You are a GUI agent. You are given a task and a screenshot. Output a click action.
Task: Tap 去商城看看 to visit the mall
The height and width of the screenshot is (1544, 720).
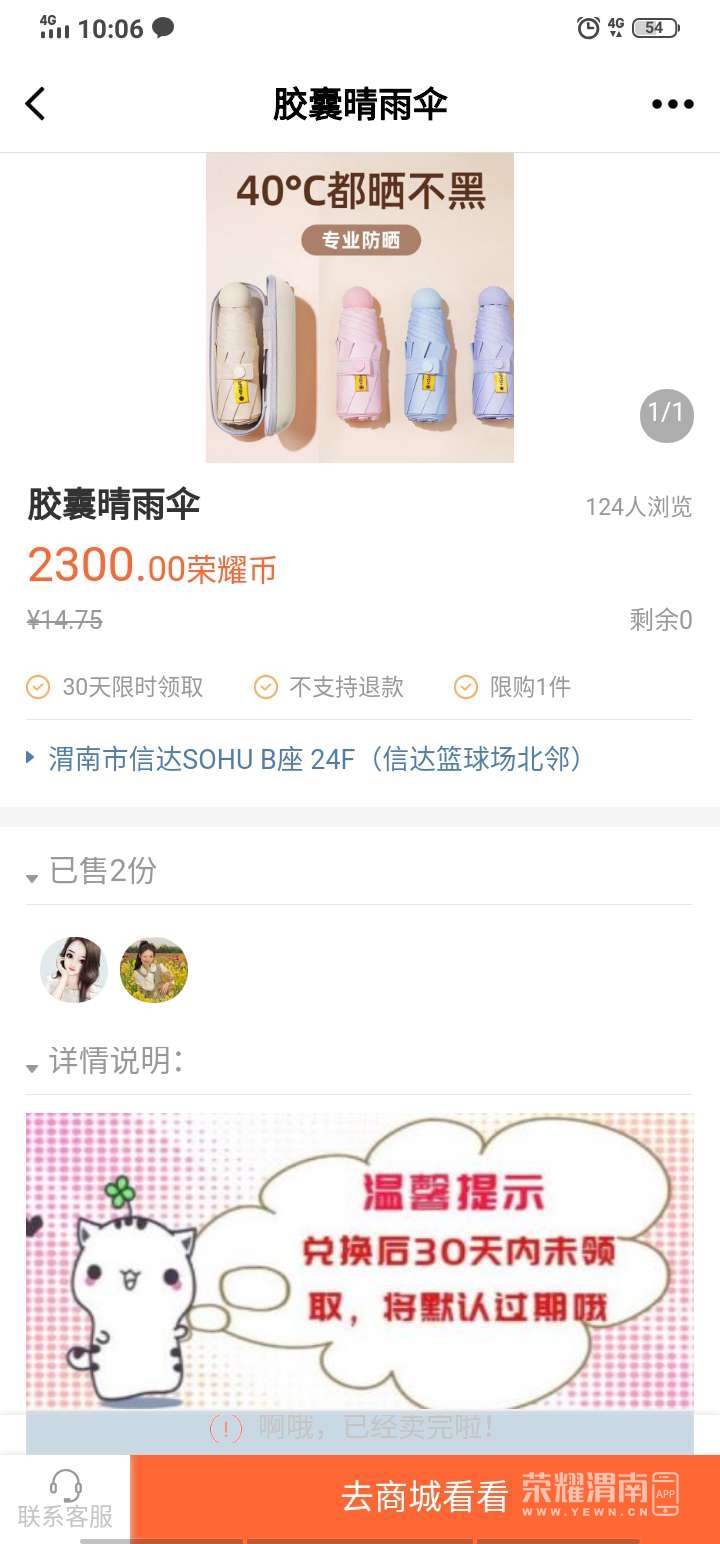tap(425, 1497)
